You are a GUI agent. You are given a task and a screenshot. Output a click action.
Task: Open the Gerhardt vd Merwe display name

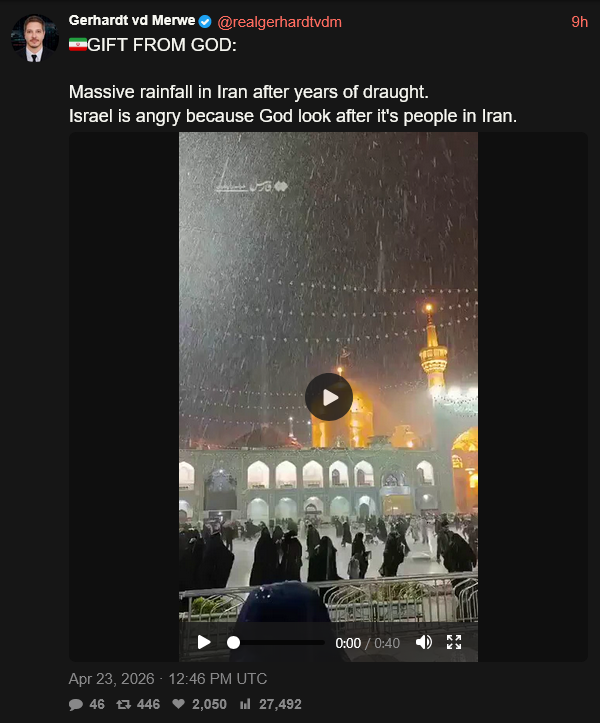pos(131,21)
